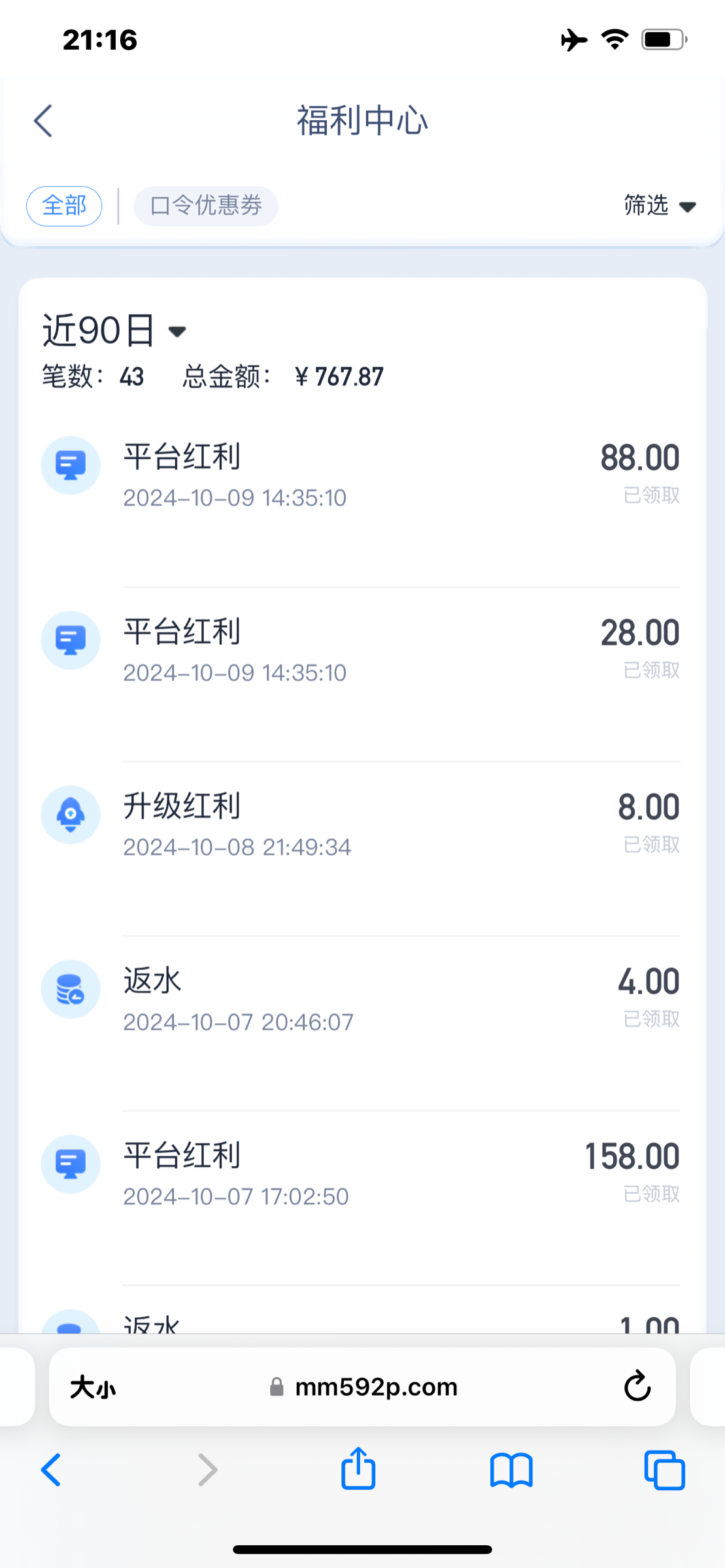Tap the mm592p.com address bar
This screenshot has width=725, height=1568.
(363, 1386)
